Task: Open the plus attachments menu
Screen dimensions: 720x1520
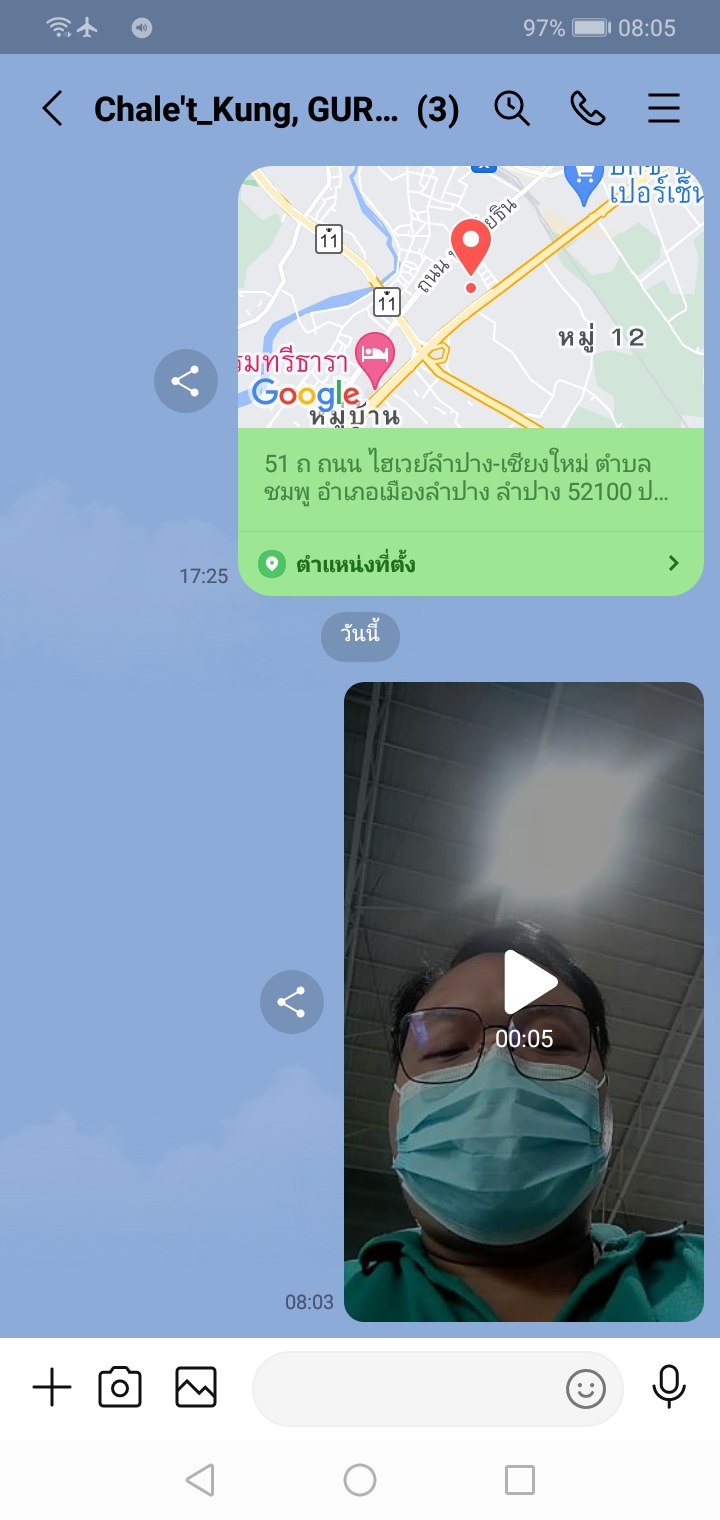Action: coord(52,1388)
